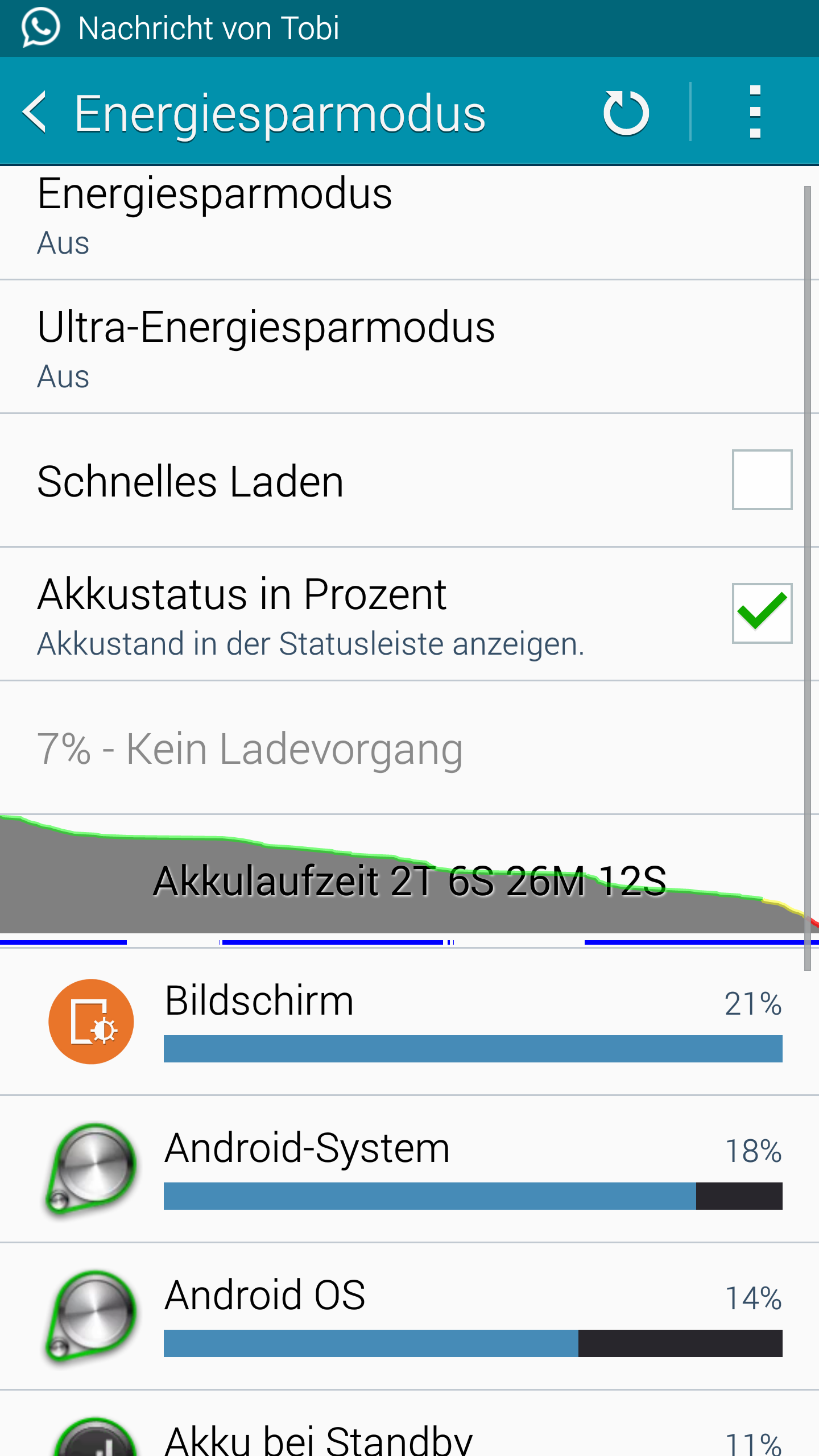Open Akku bei Standby usage details

pyautogui.click(x=409, y=1424)
